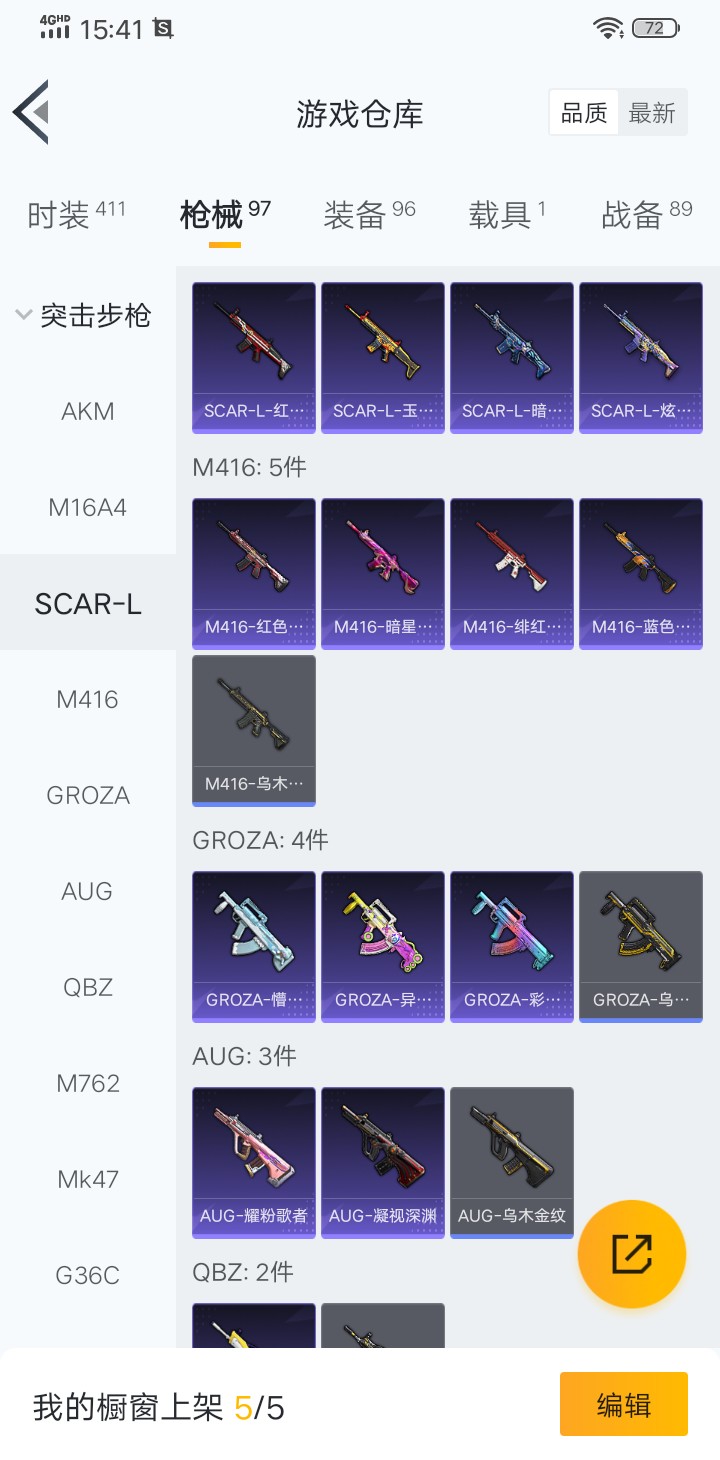The image size is (720, 1460).
Task: Open the SCAR-L-红 weapon skin tile
Action: (x=254, y=357)
